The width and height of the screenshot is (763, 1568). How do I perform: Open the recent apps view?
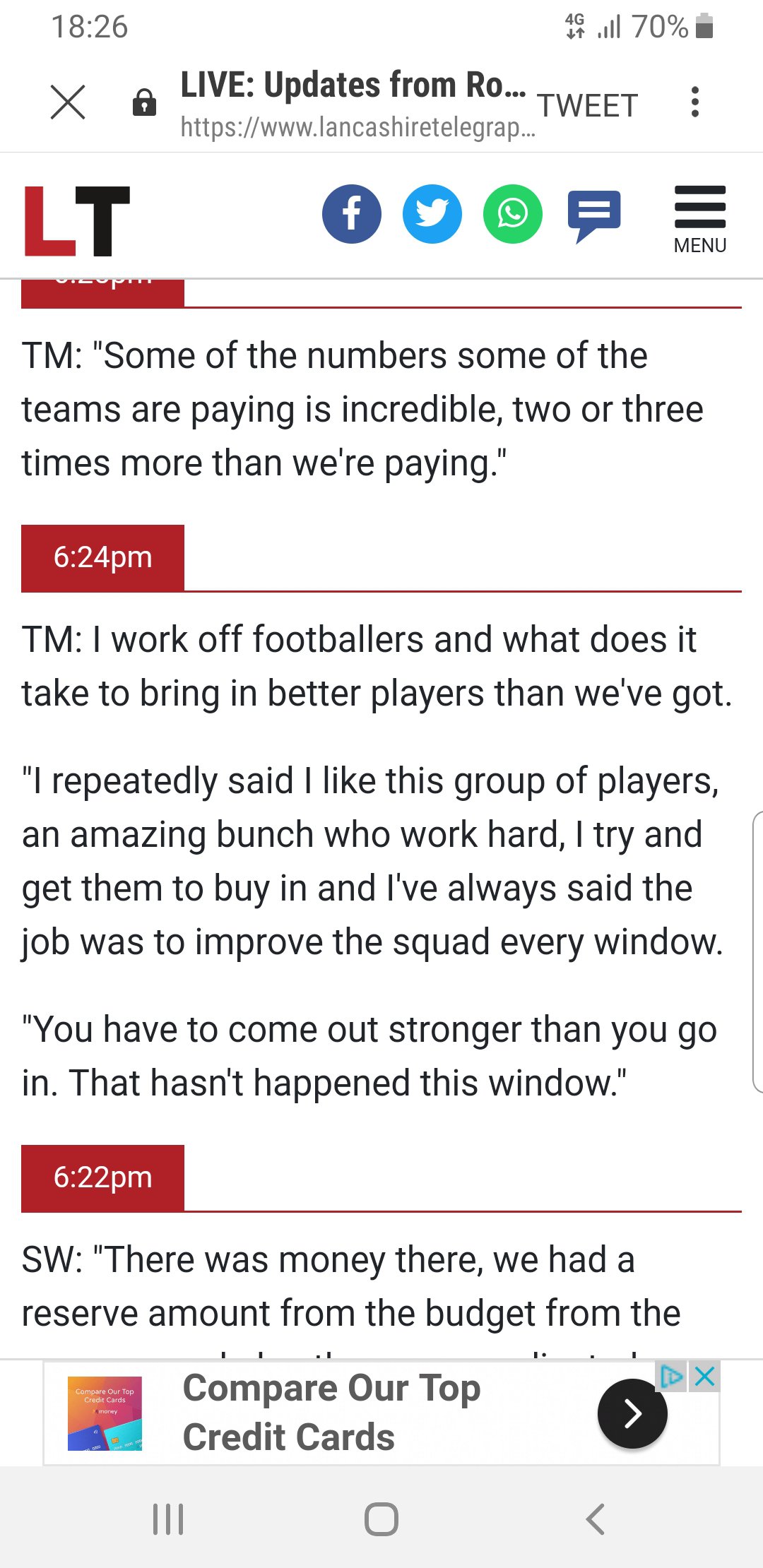[168, 1519]
